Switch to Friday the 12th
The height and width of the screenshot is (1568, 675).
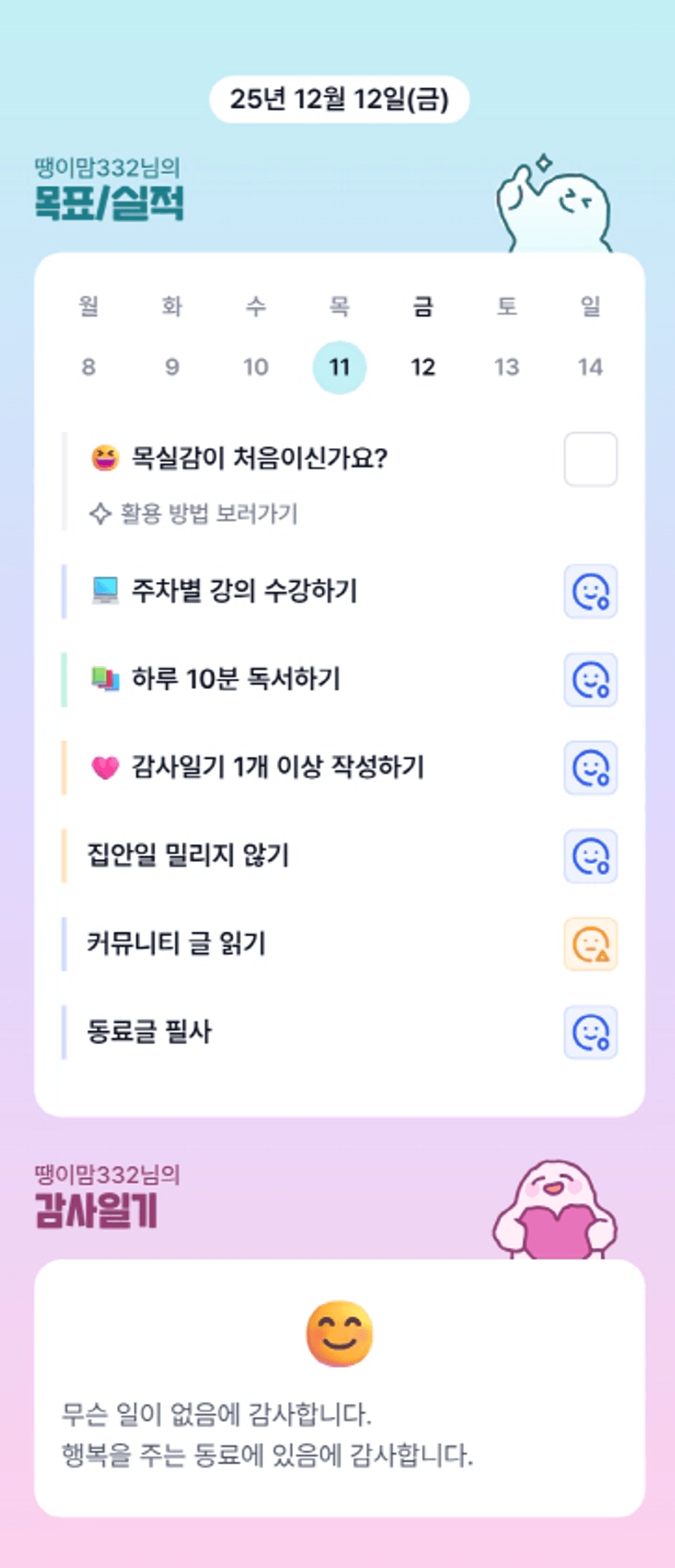423,366
